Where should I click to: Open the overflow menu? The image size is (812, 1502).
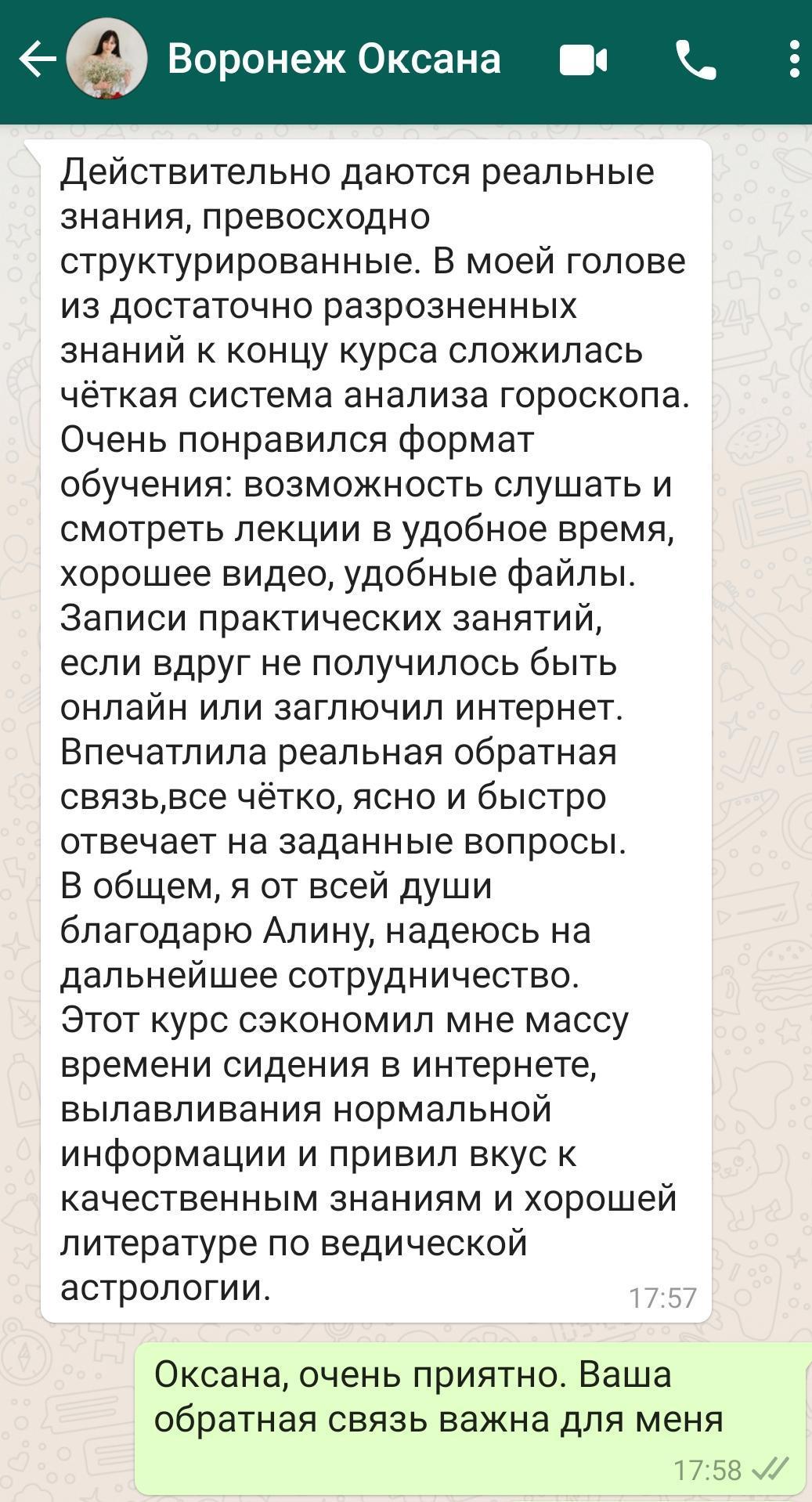click(794, 60)
